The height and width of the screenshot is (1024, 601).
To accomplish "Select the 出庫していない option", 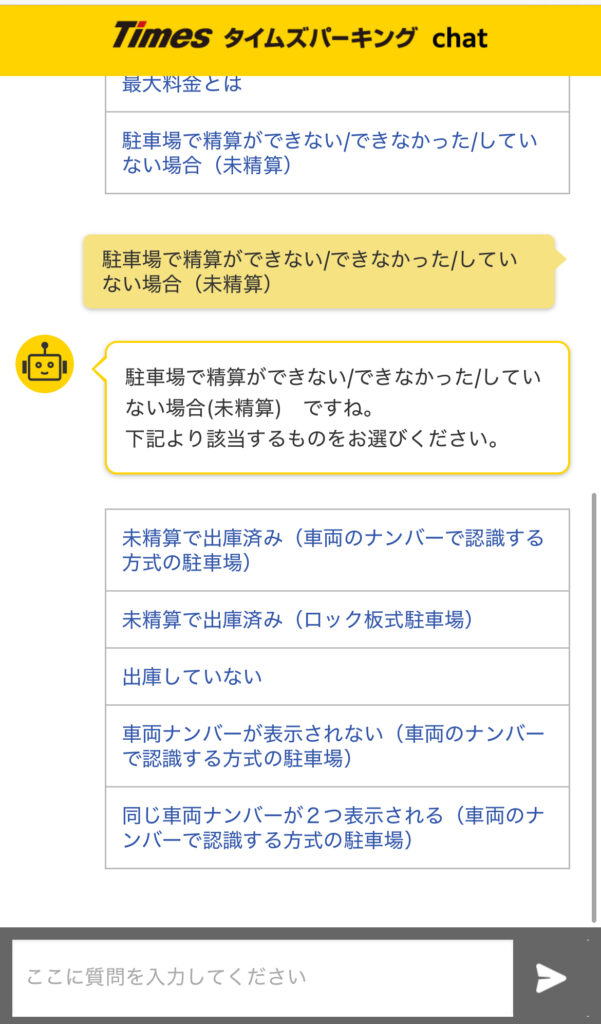I will pyautogui.click(x=337, y=677).
